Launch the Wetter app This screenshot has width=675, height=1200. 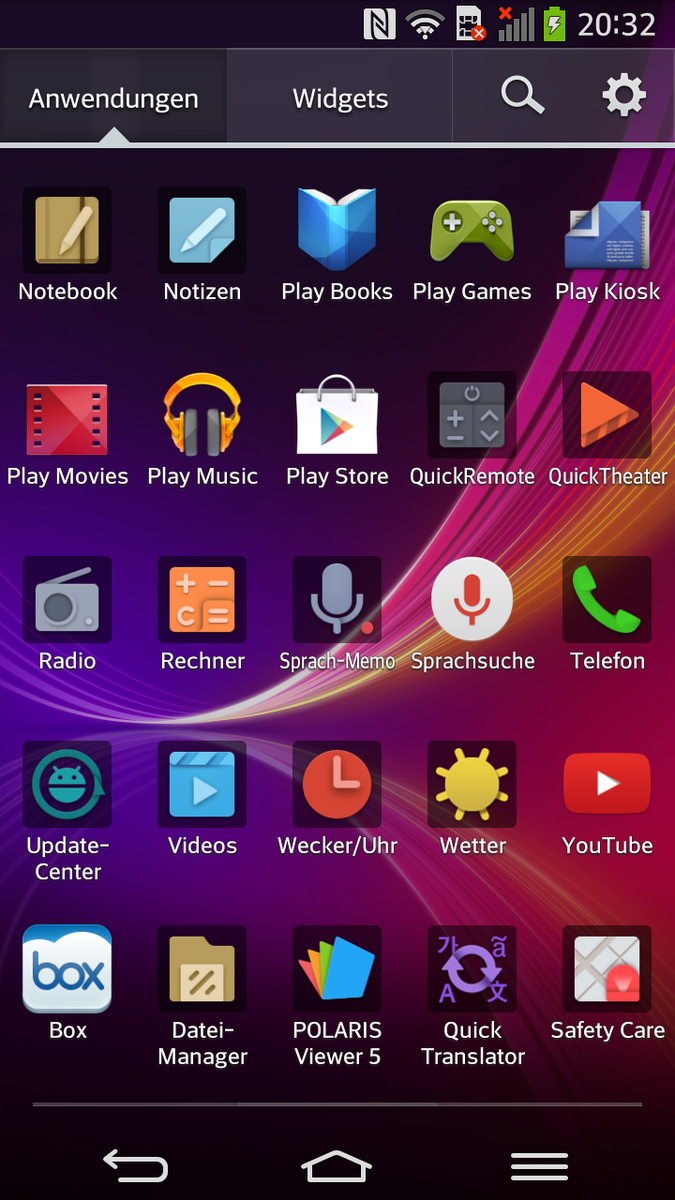(x=472, y=785)
